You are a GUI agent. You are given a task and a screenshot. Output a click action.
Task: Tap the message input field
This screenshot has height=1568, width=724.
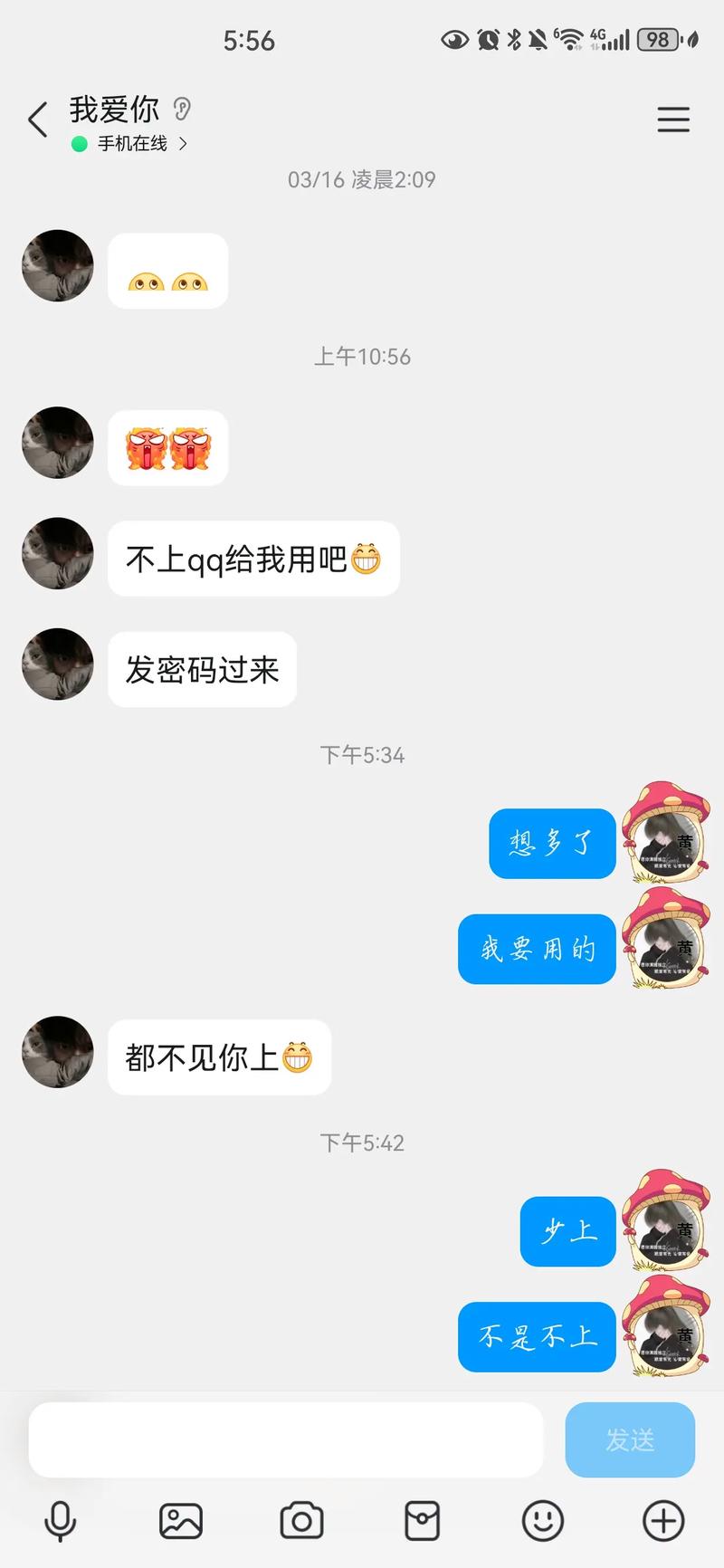286,1439
